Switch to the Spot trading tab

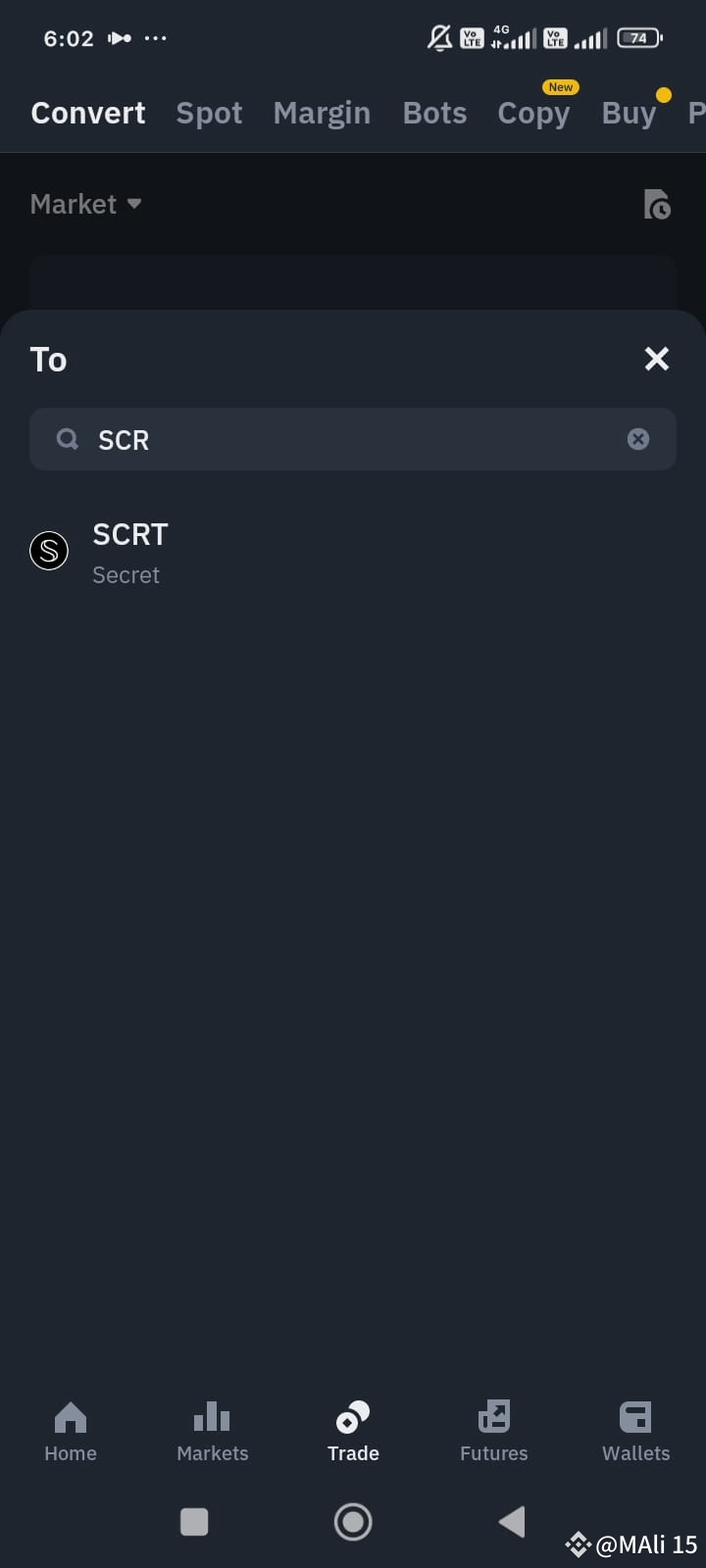[x=209, y=113]
